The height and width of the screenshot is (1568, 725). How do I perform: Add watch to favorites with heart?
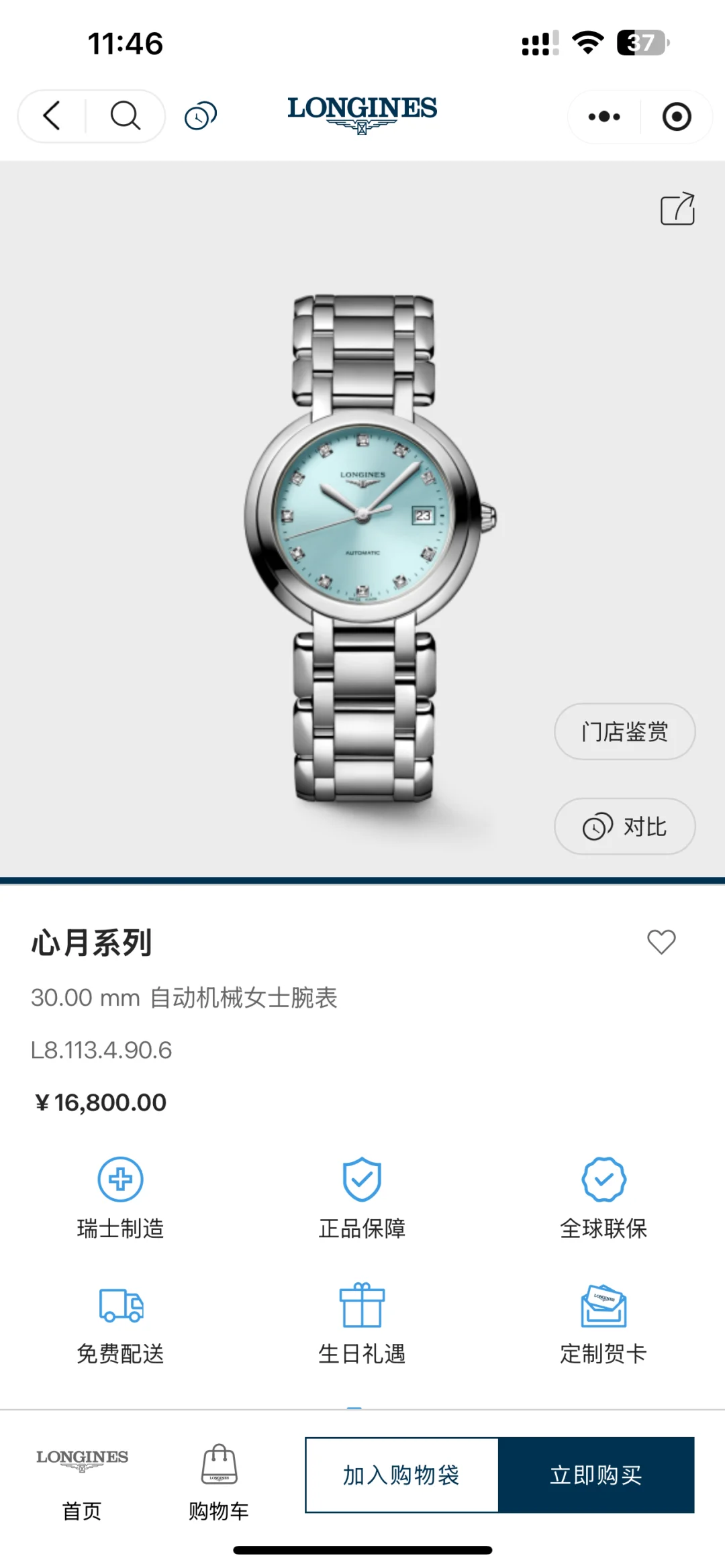[x=661, y=942]
